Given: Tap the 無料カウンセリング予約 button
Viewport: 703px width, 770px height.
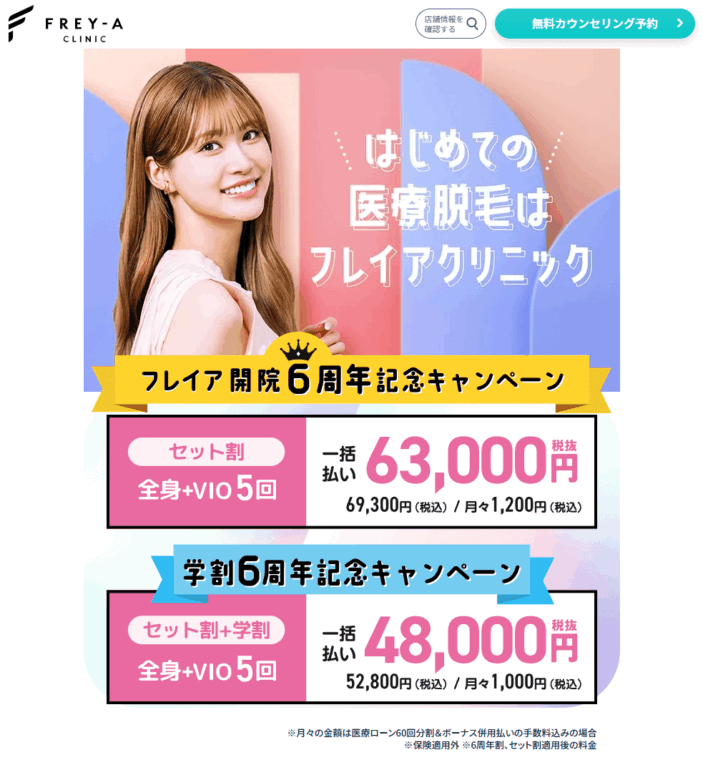Looking at the screenshot, I should pyautogui.click(x=594, y=24).
